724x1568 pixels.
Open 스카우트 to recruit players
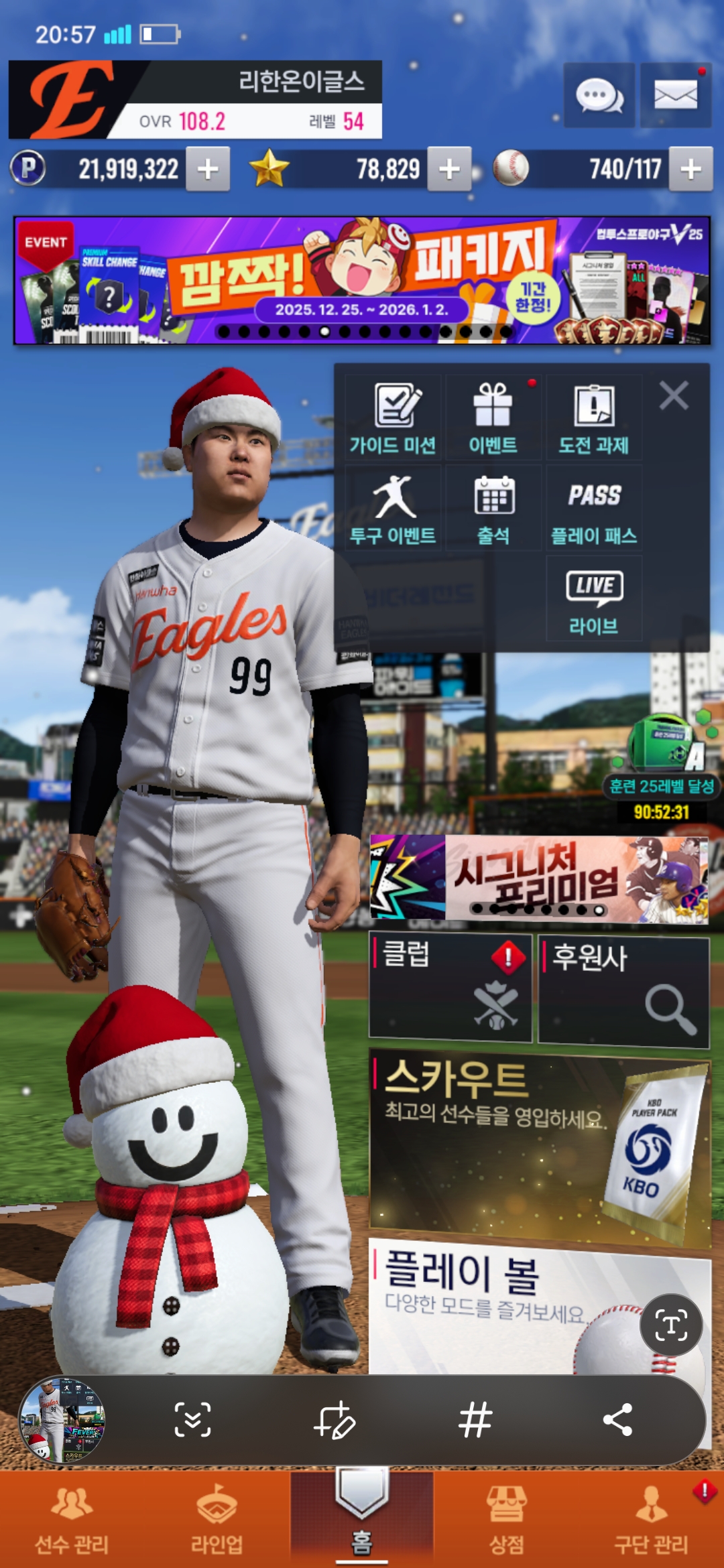[539, 1147]
